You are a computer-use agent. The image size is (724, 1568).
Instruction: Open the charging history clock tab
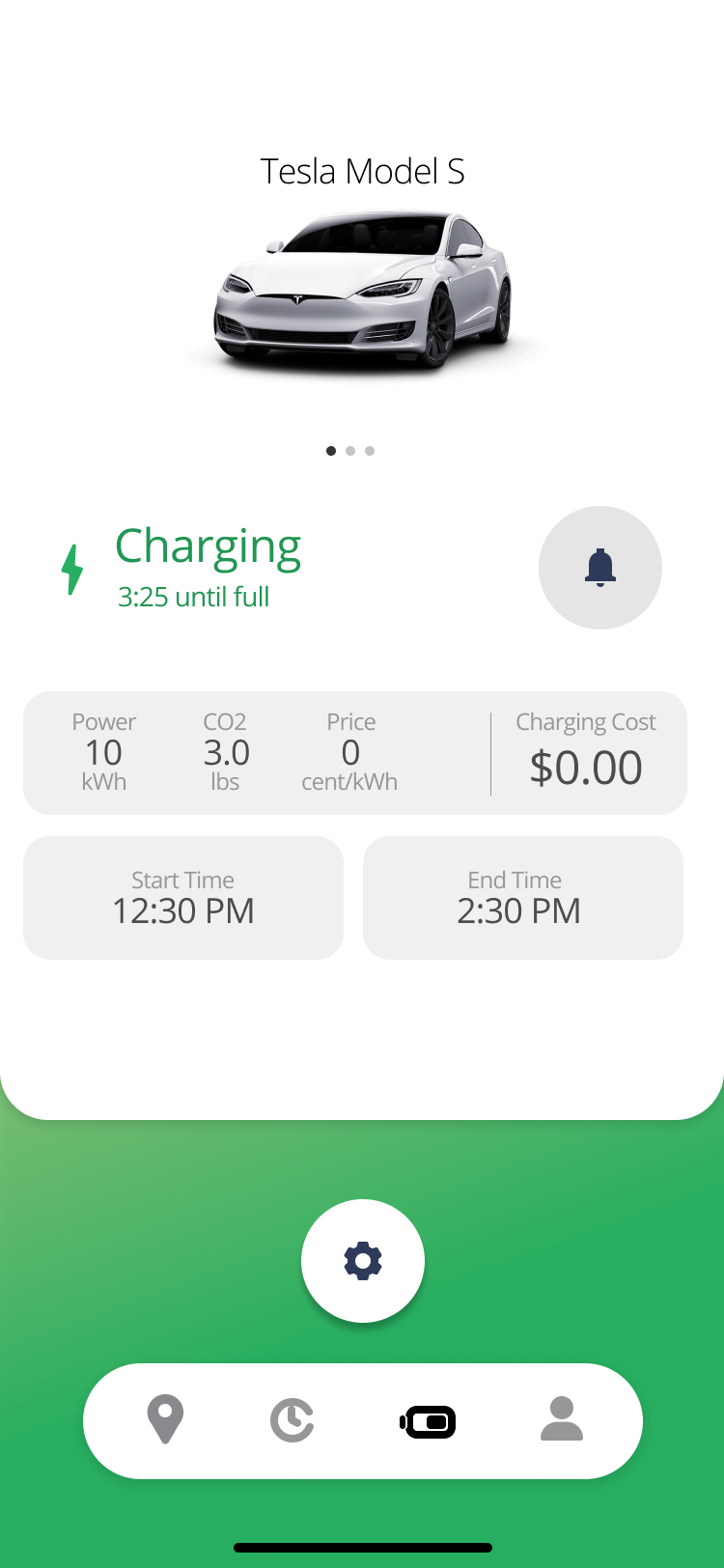pyautogui.click(x=292, y=1421)
